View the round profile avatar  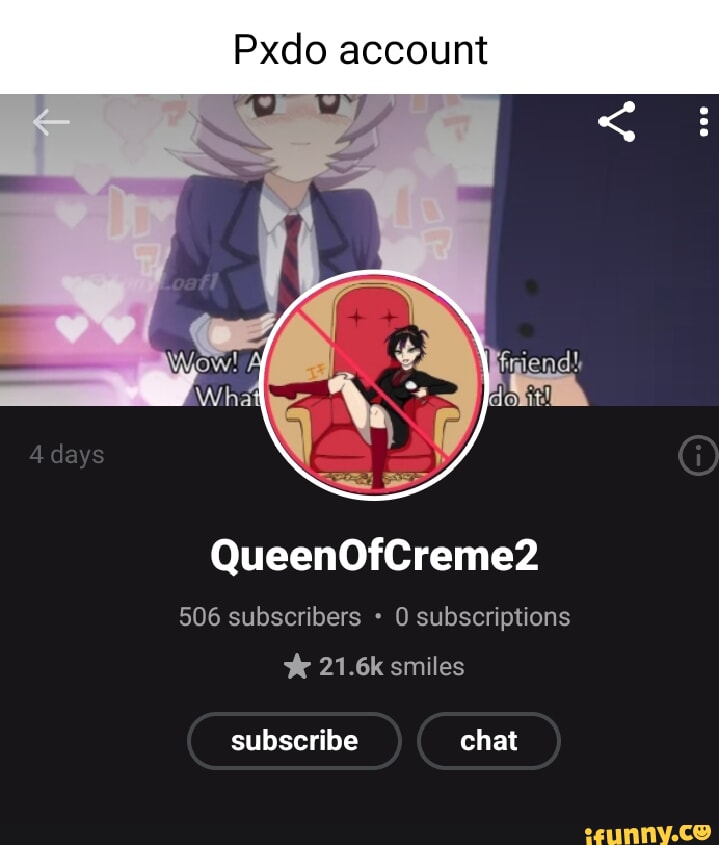(x=374, y=385)
